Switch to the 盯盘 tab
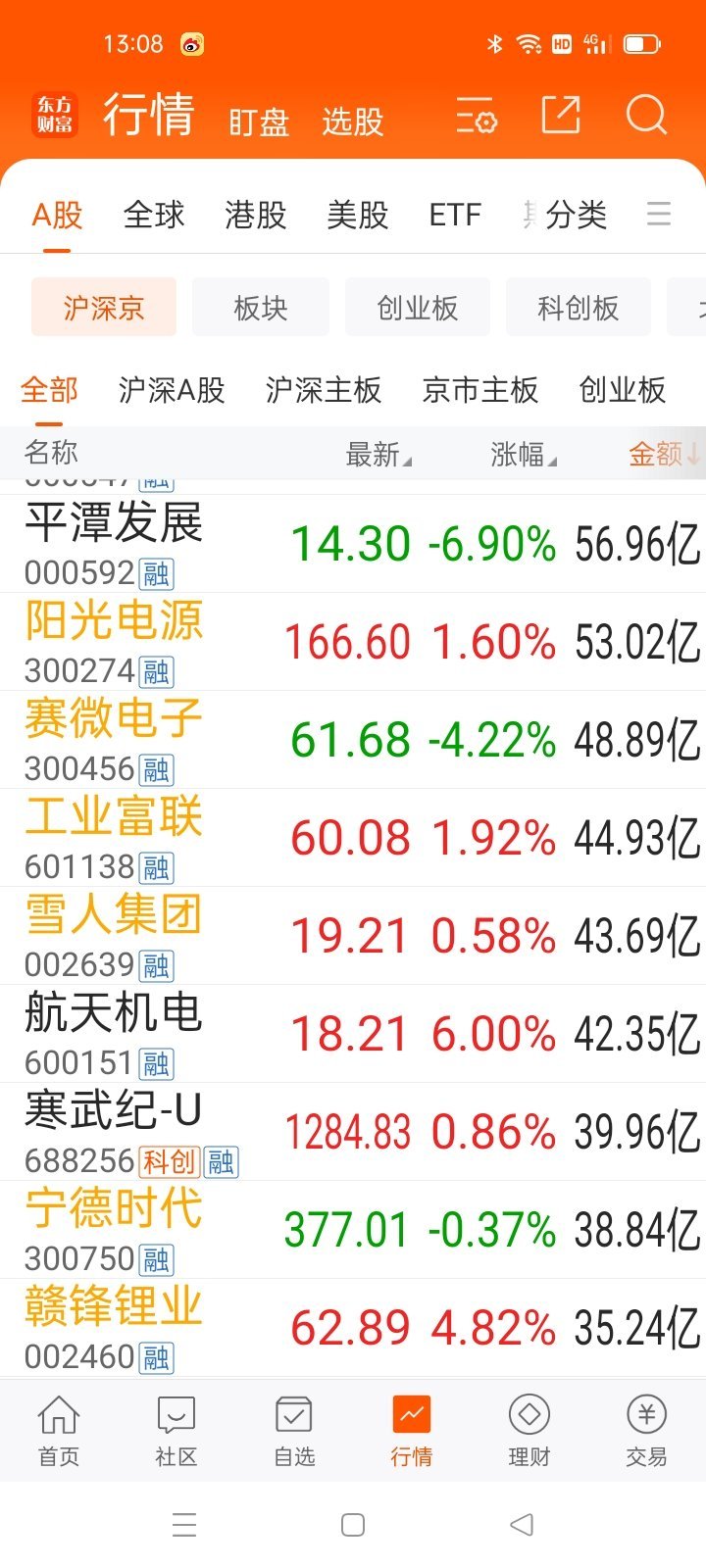This screenshot has height=1568, width=706. 259,122
